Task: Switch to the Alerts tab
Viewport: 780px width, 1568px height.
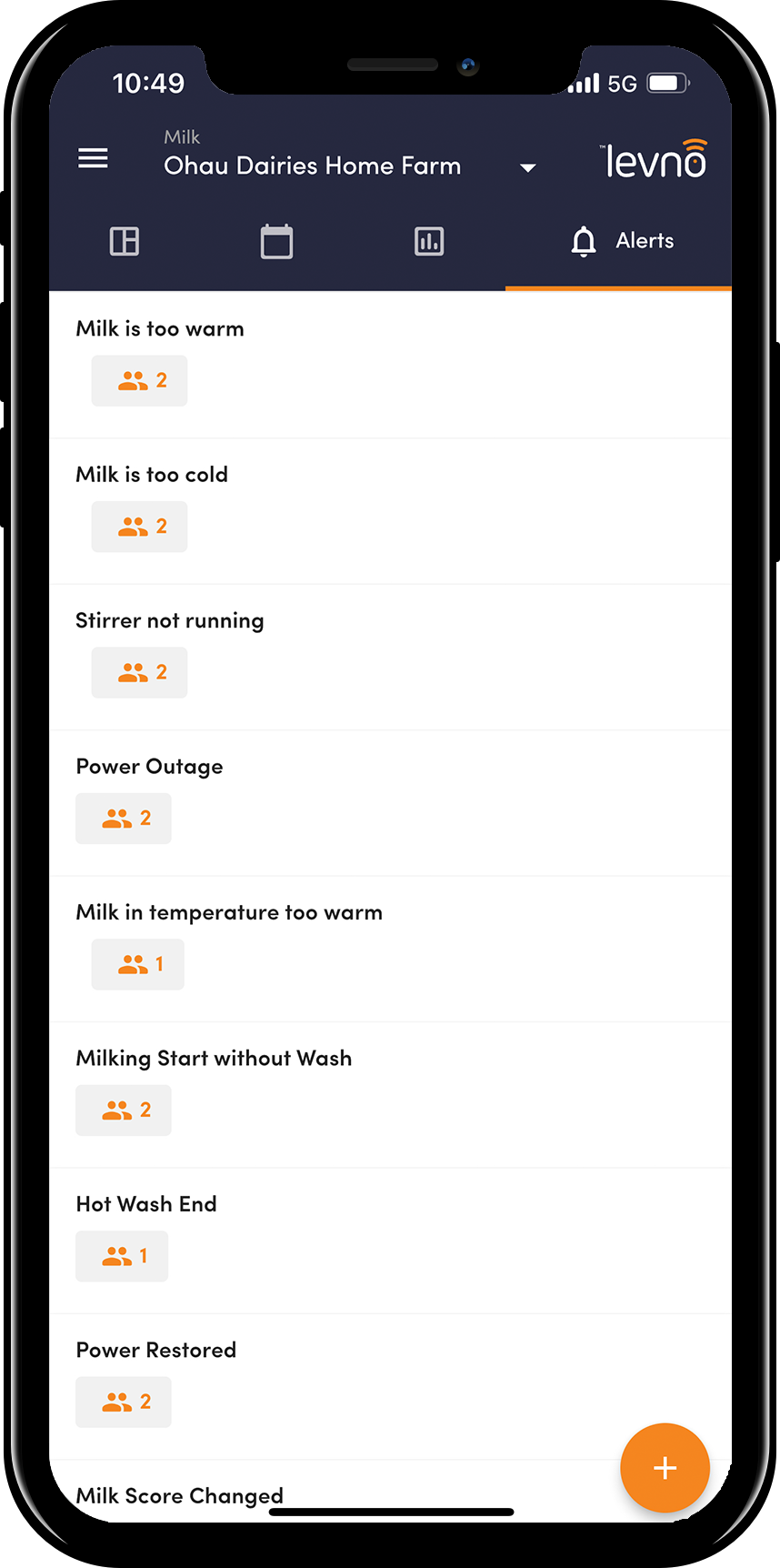Action: click(x=621, y=241)
